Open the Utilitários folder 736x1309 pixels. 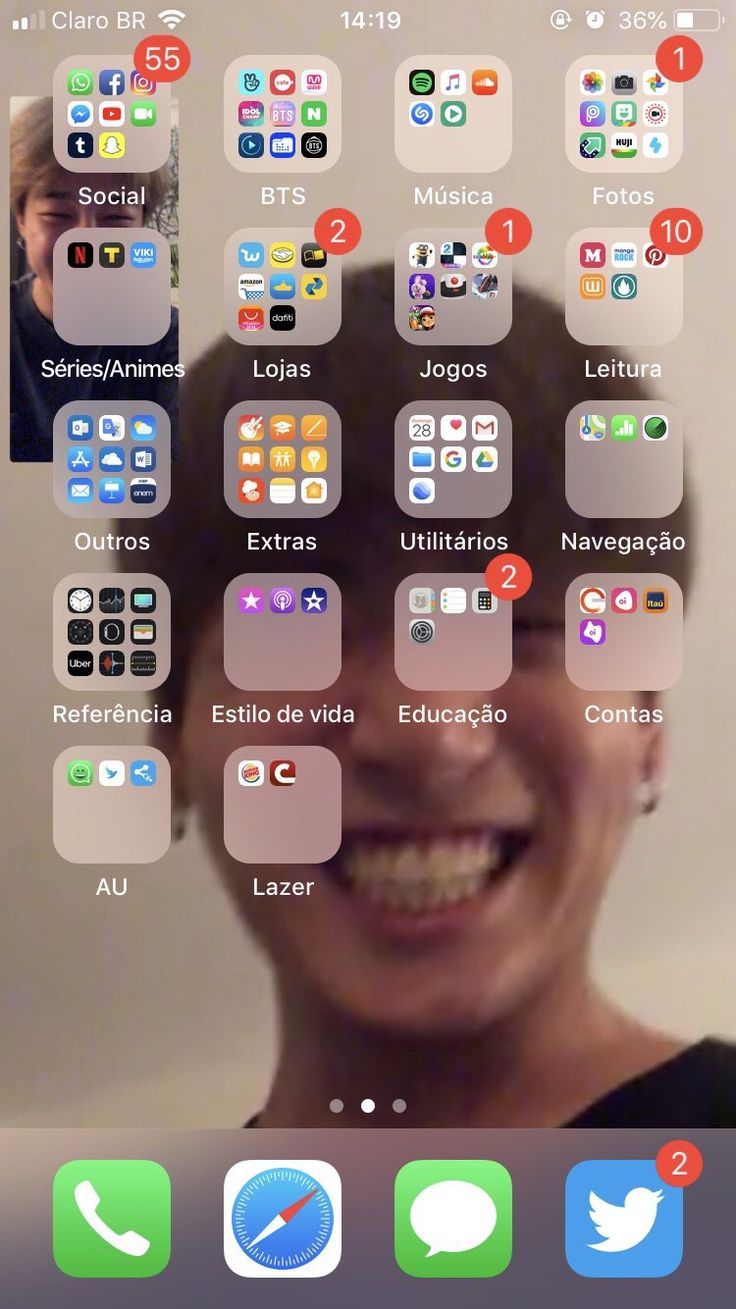453,460
